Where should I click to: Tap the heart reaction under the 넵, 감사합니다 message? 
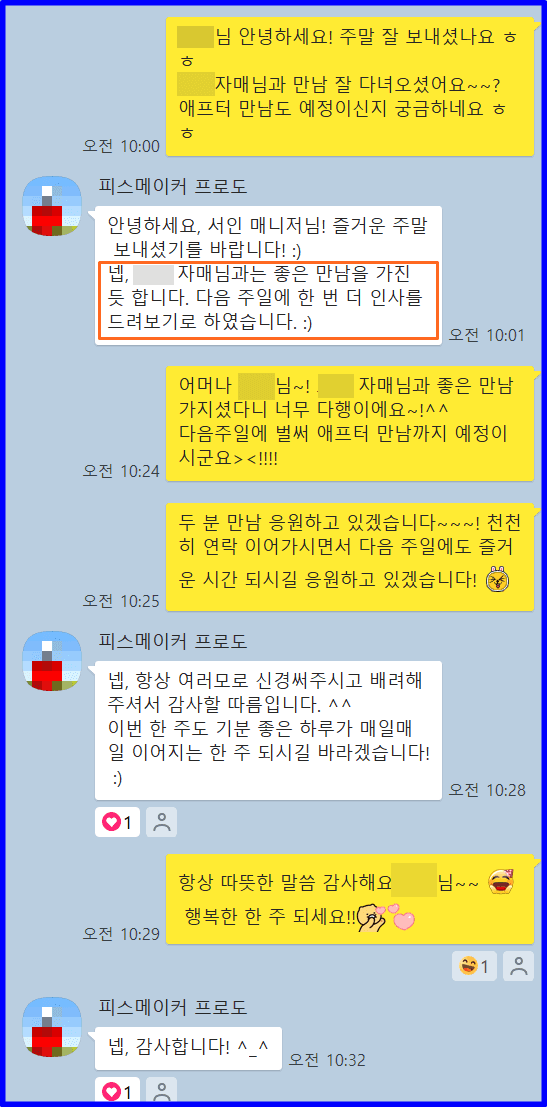point(117,1091)
